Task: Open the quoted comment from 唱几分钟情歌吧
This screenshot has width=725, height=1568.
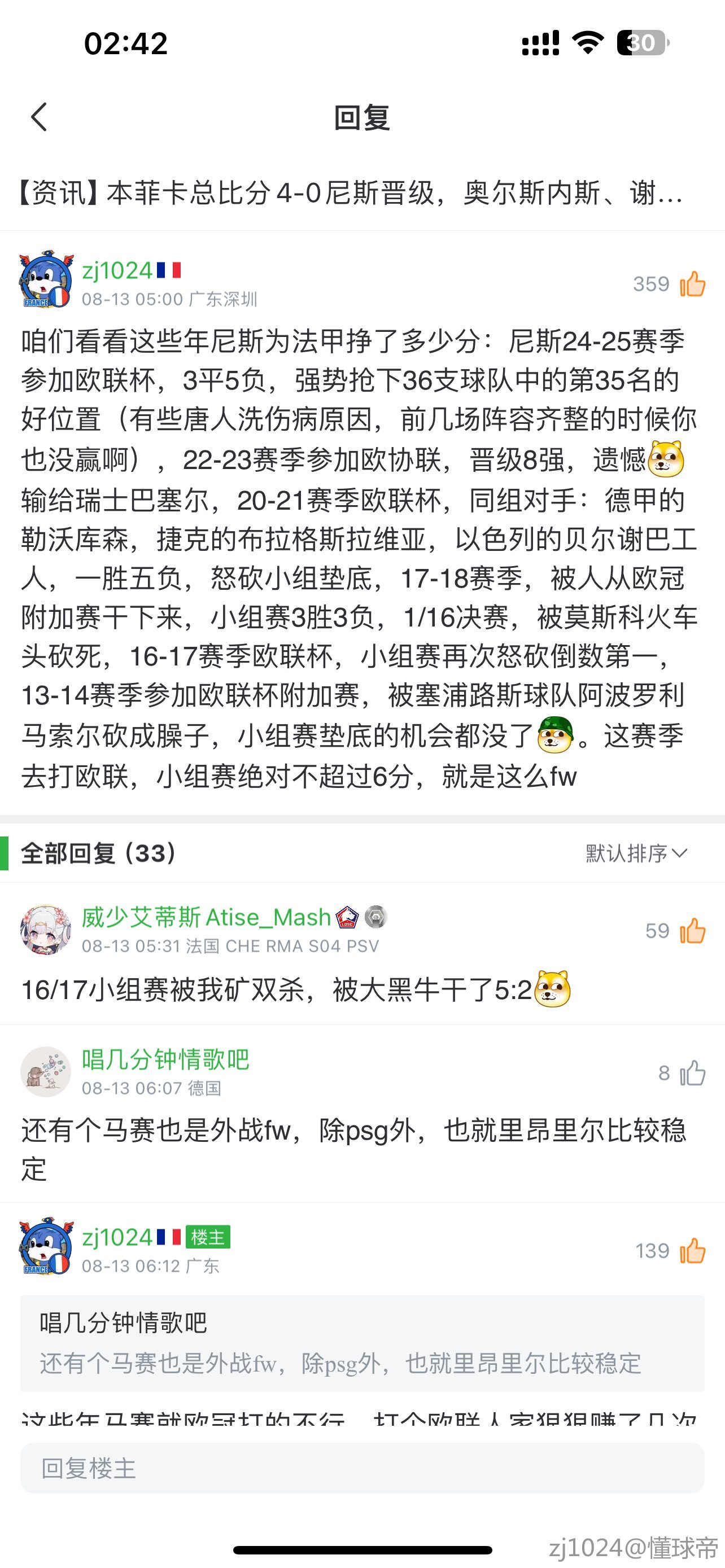Action: (x=362, y=1343)
